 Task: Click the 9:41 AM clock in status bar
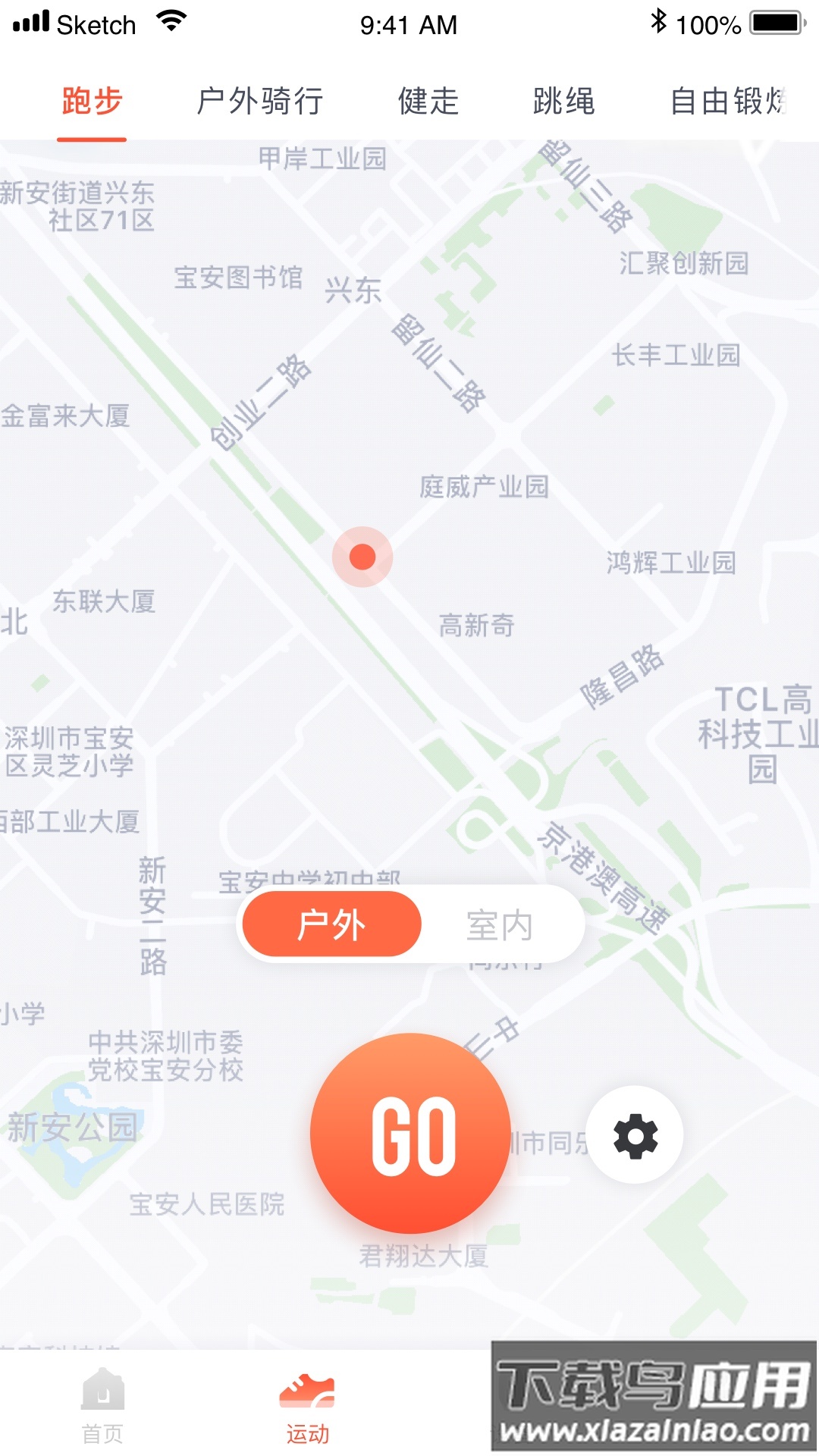(x=409, y=24)
